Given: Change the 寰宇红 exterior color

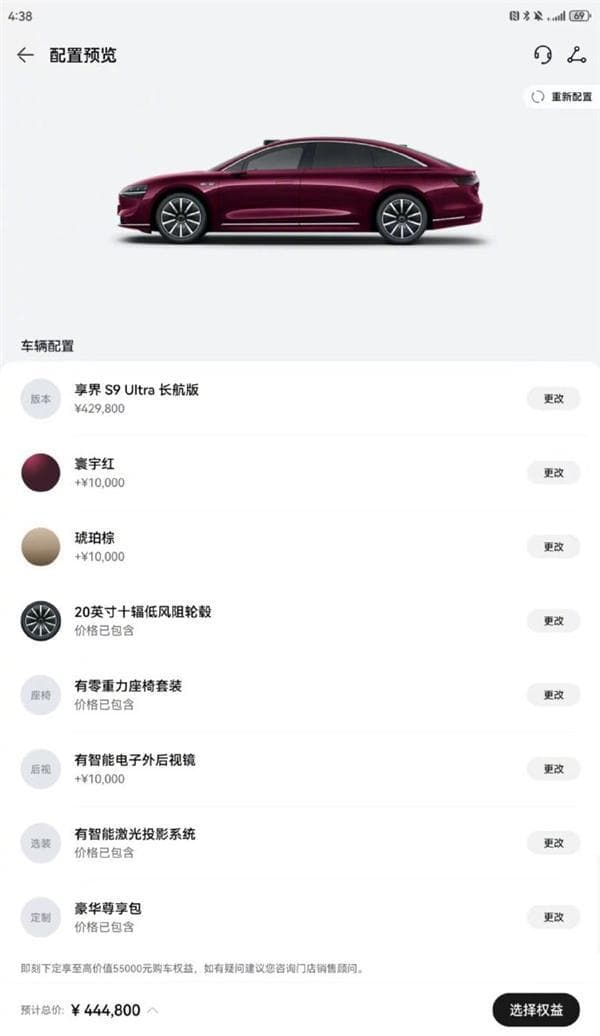Looking at the screenshot, I should [553, 472].
